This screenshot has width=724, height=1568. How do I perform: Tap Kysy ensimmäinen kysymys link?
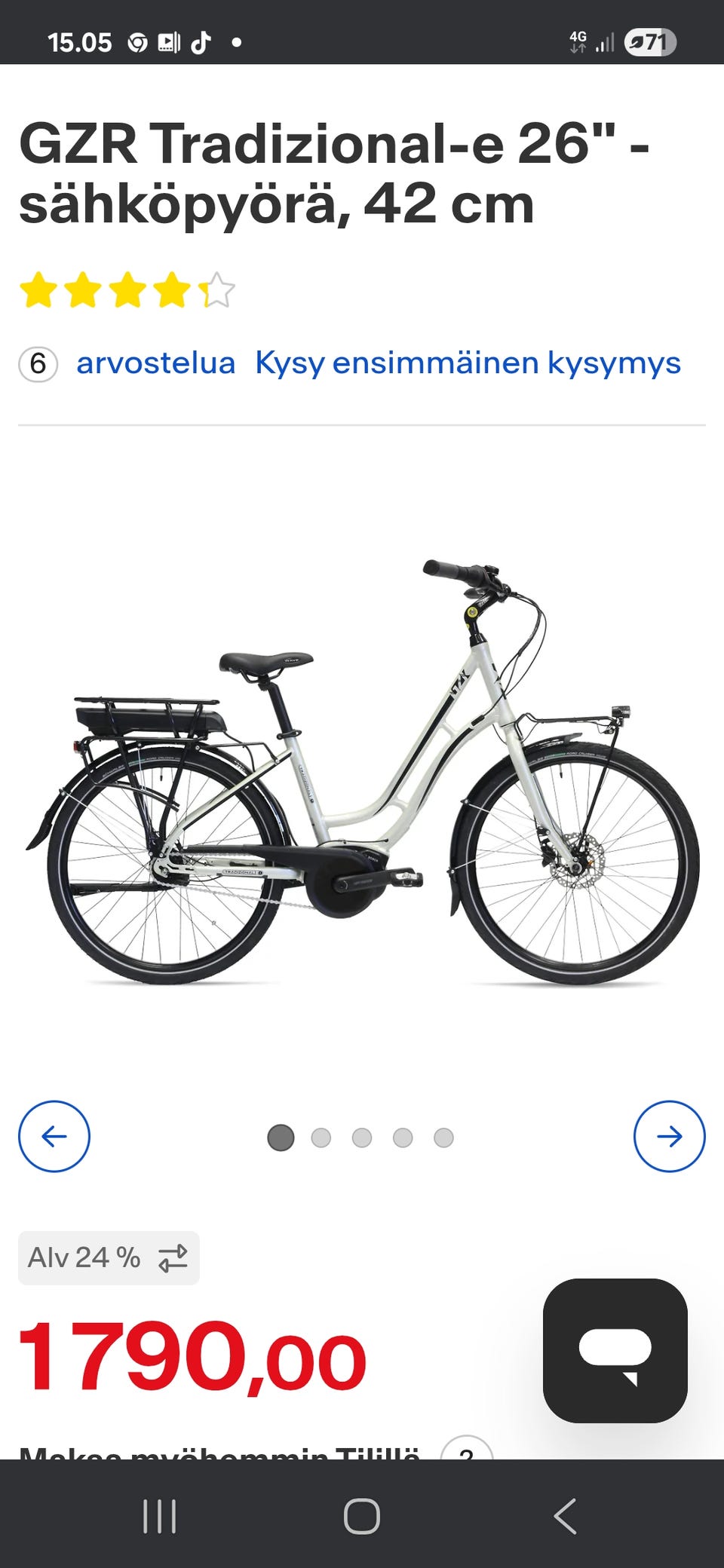click(x=468, y=363)
